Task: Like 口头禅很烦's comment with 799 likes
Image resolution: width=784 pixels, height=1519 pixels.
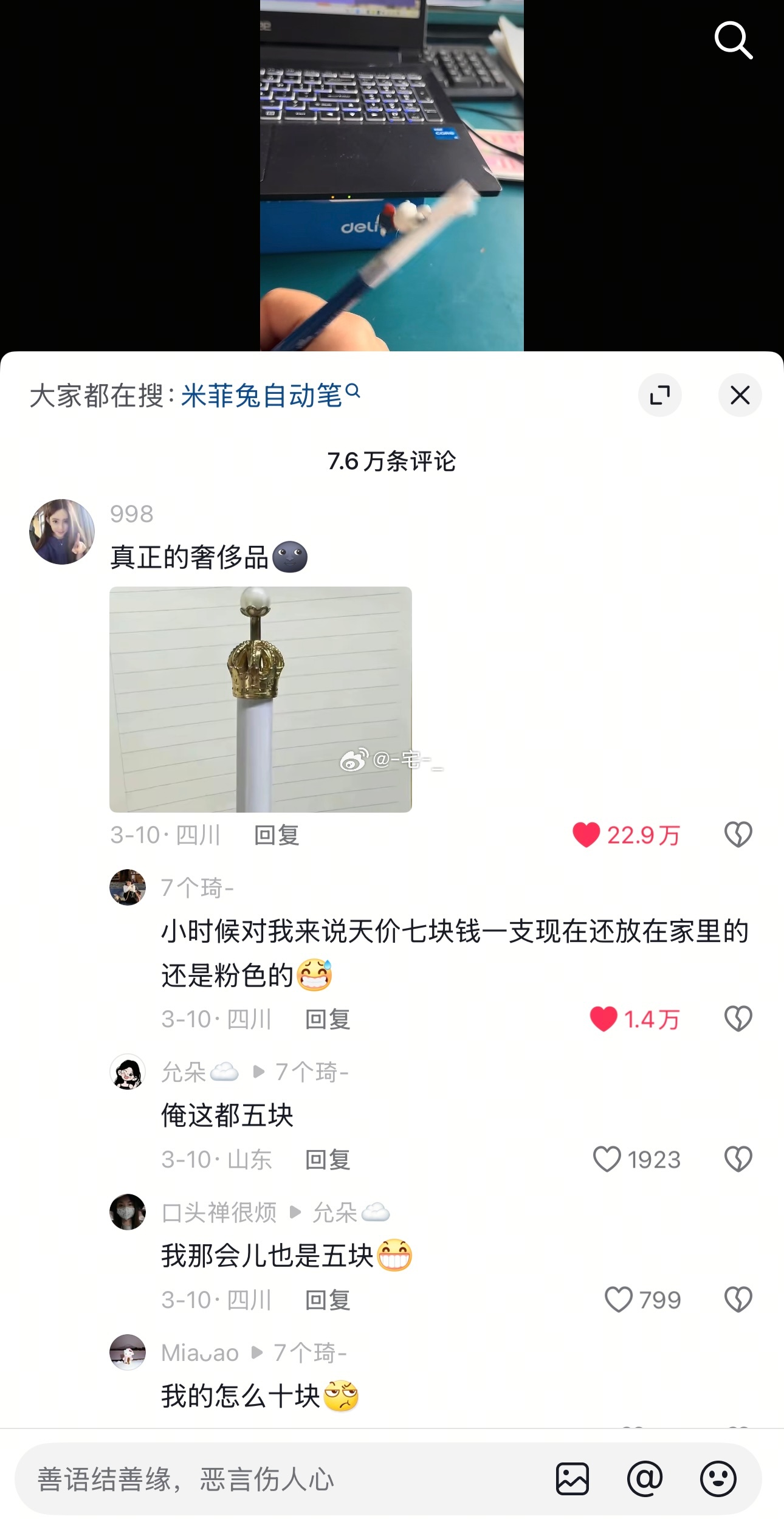Action: pos(619,1300)
